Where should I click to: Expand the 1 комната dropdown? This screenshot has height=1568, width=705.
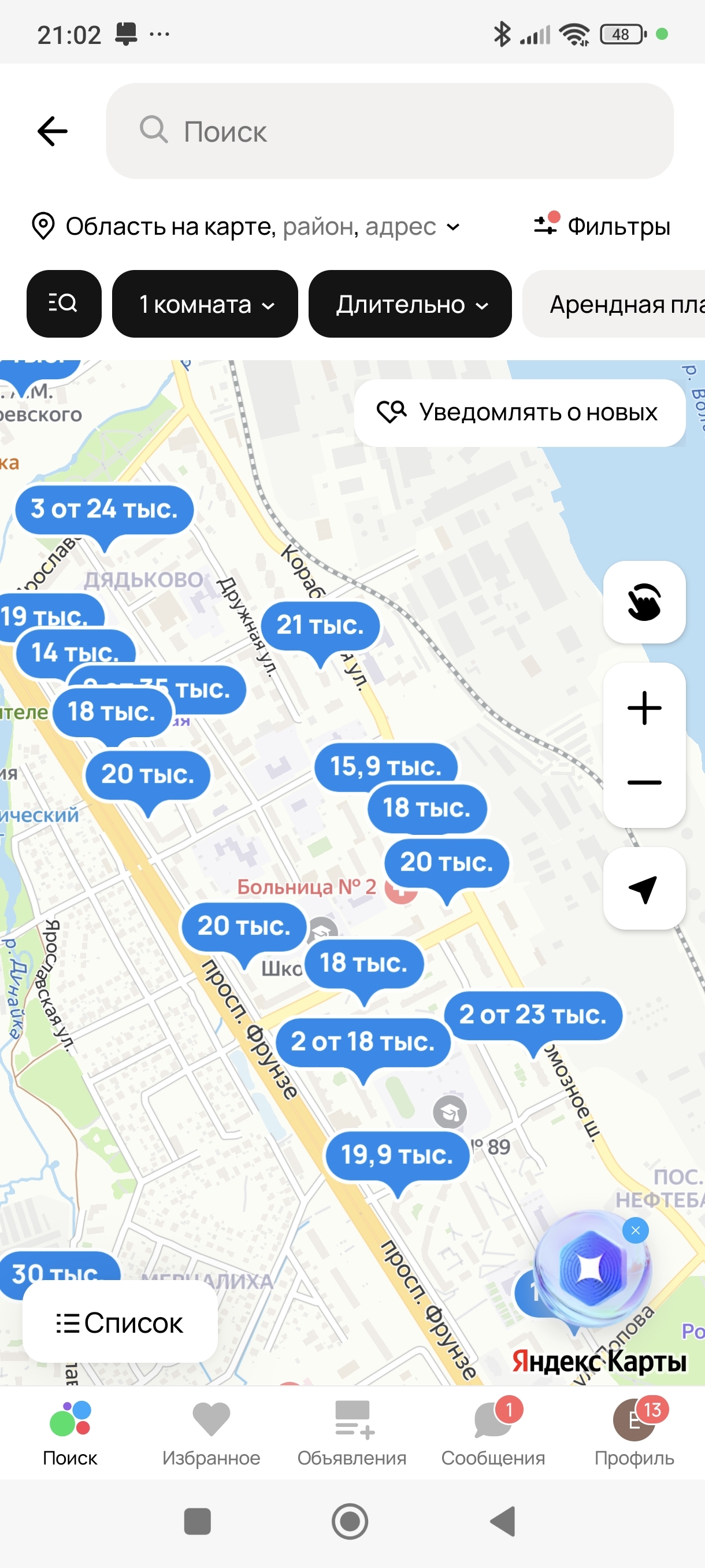pyautogui.click(x=205, y=304)
